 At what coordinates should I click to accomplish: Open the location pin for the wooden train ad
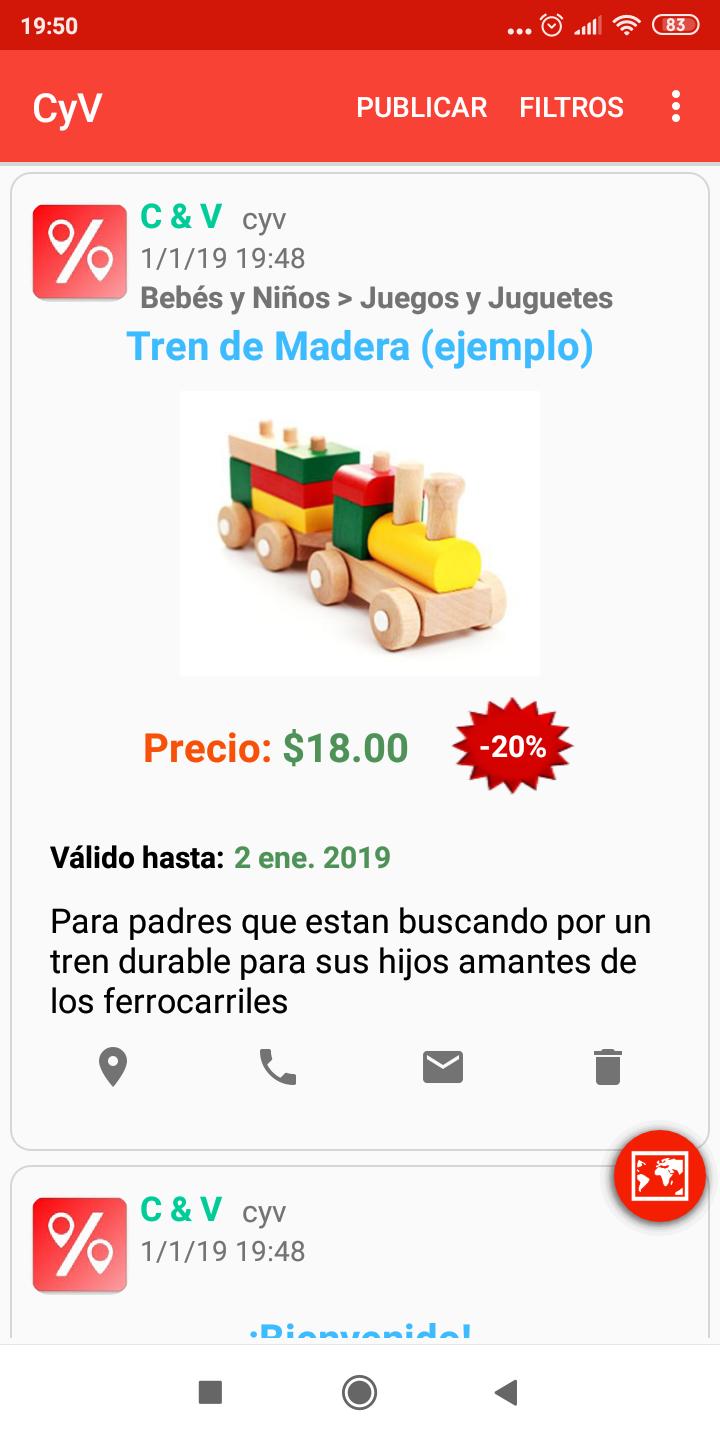pos(112,1066)
